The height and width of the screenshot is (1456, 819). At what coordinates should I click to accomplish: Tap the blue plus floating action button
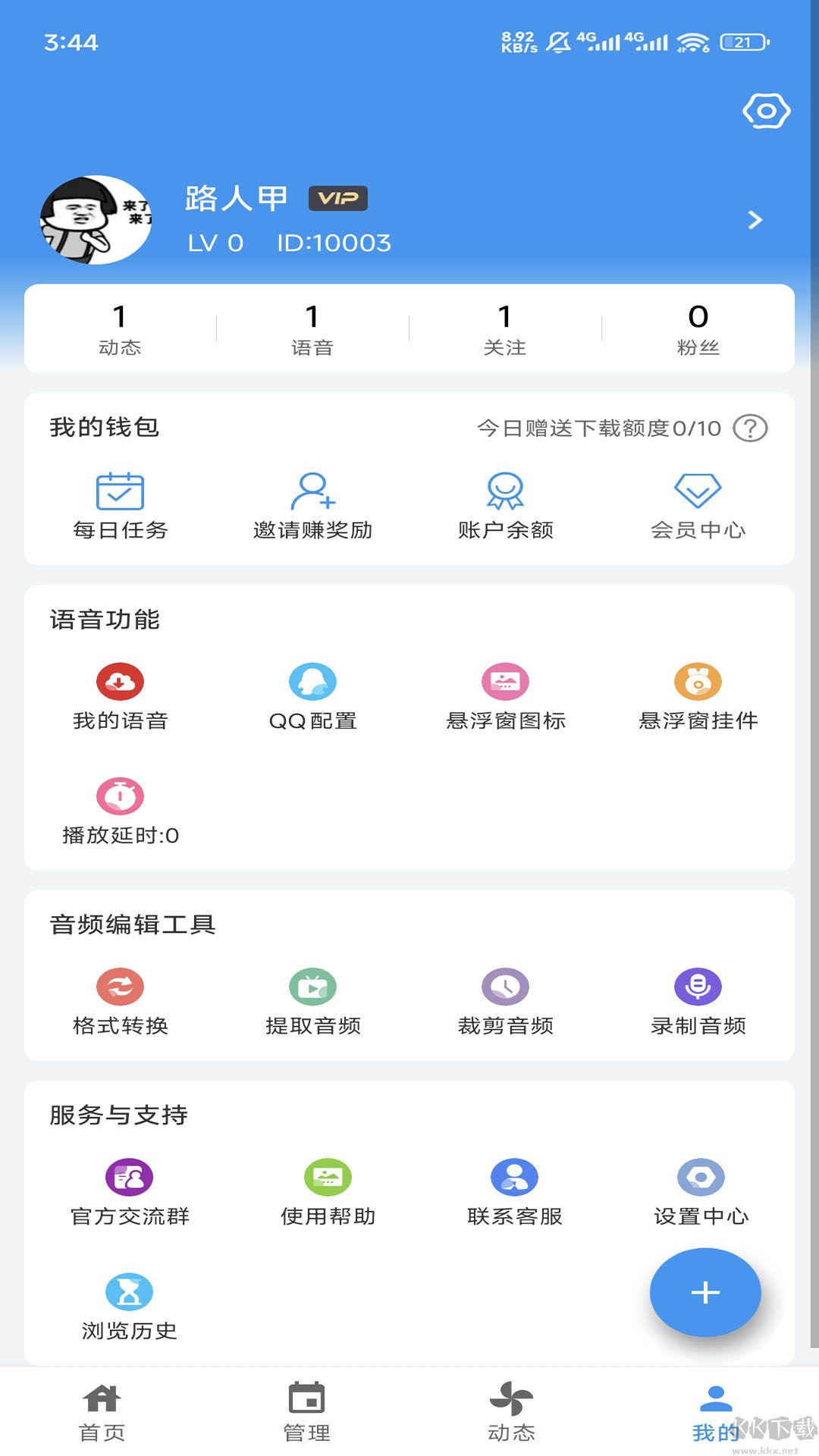tap(704, 1293)
